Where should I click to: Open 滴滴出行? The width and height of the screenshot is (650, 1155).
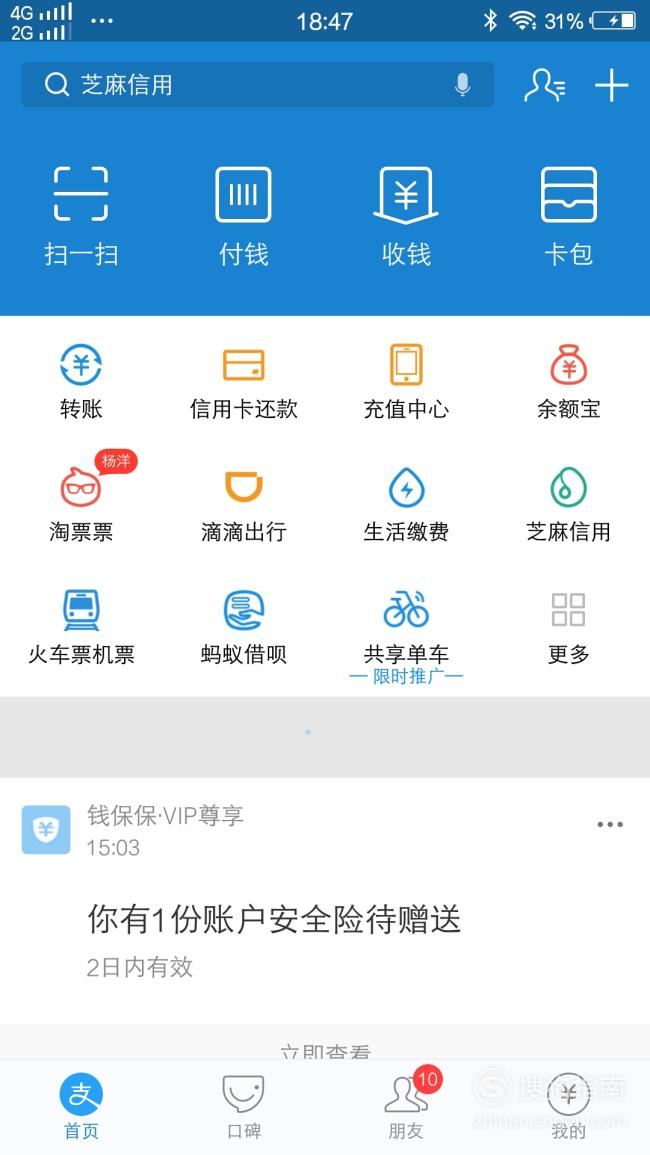point(243,505)
